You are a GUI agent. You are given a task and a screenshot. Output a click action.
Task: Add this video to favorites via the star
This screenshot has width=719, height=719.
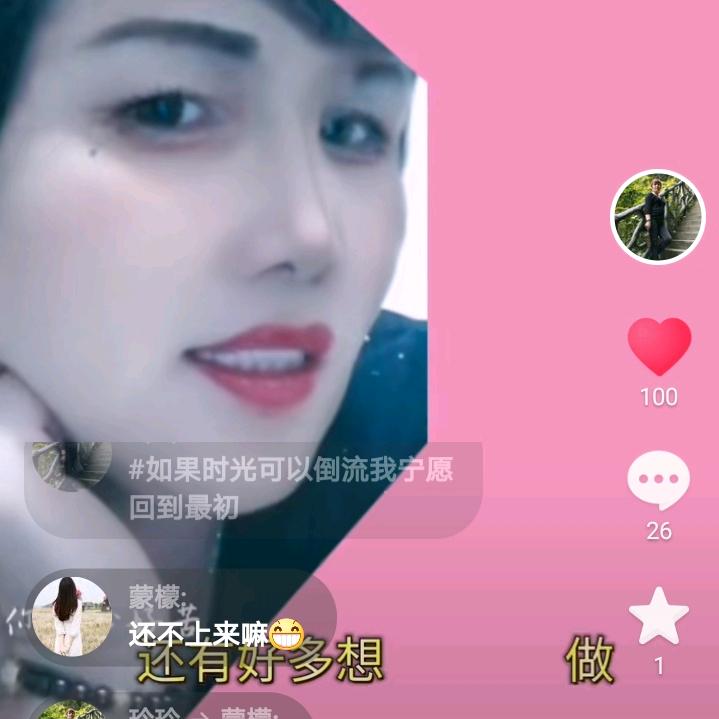coord(658,617)
